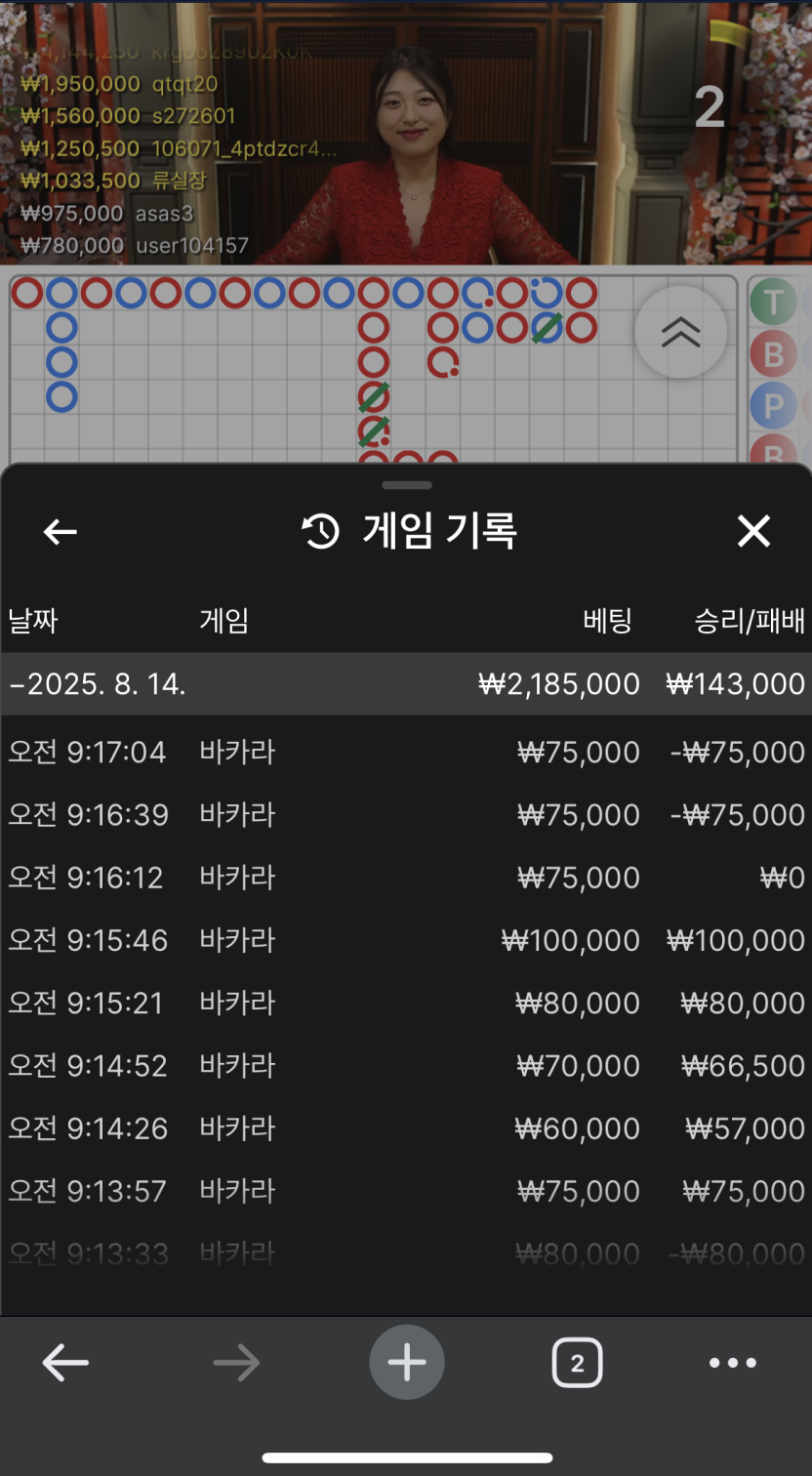
Task: Select the 오전 9:15:21 바카라 entry
Action: coord(406,1003)
